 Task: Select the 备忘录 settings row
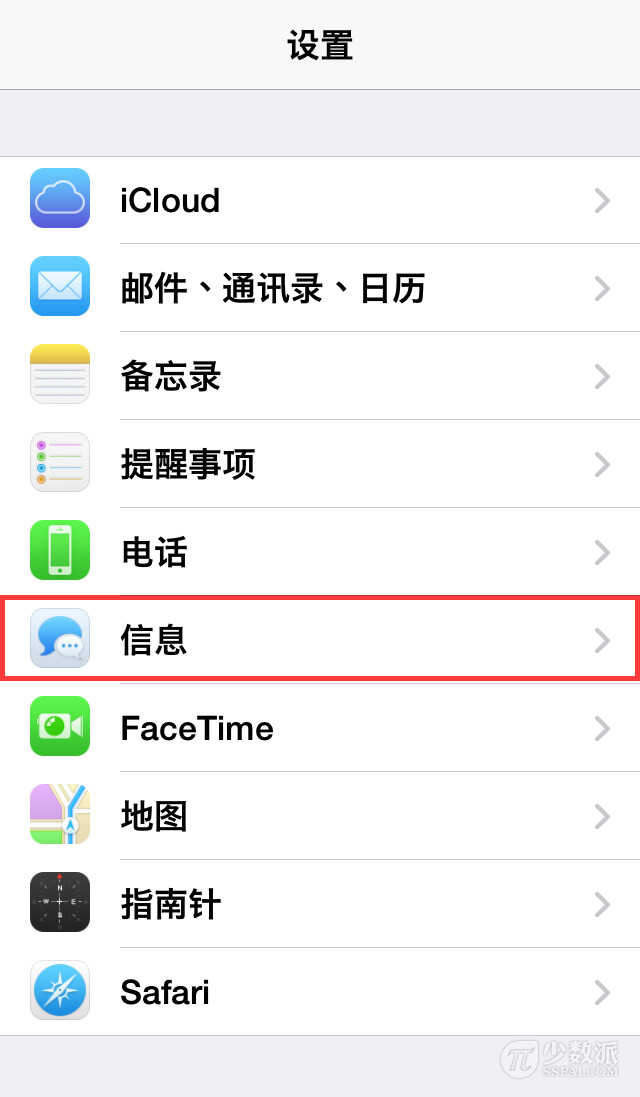(x=320, y=376)
